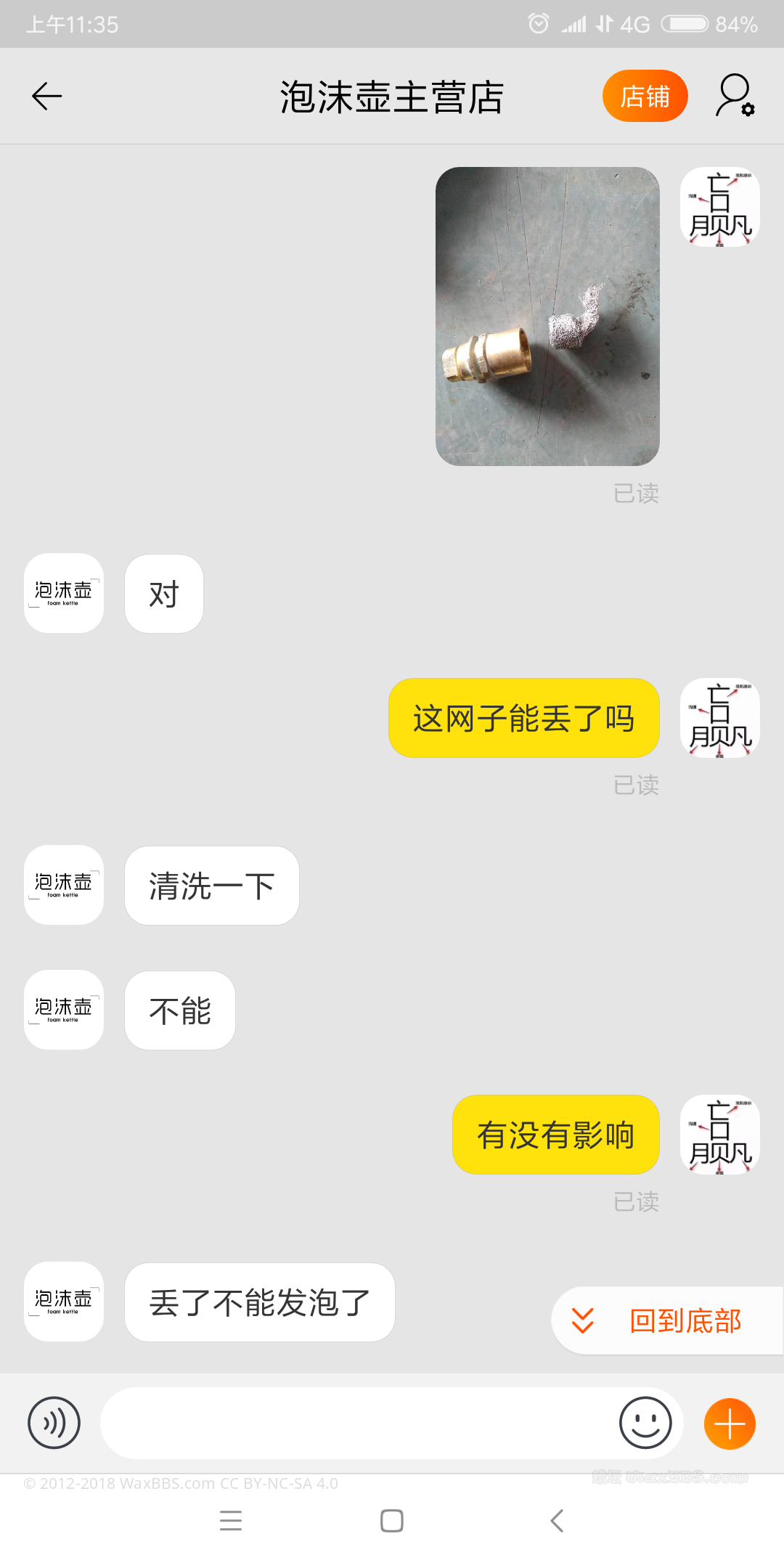Image resolution: width=784 pixels, height=1568 pixels.
Task: Tap the 泡沫壶主营店 chat title
Action: pyautogui.click(x=392, y=95)
